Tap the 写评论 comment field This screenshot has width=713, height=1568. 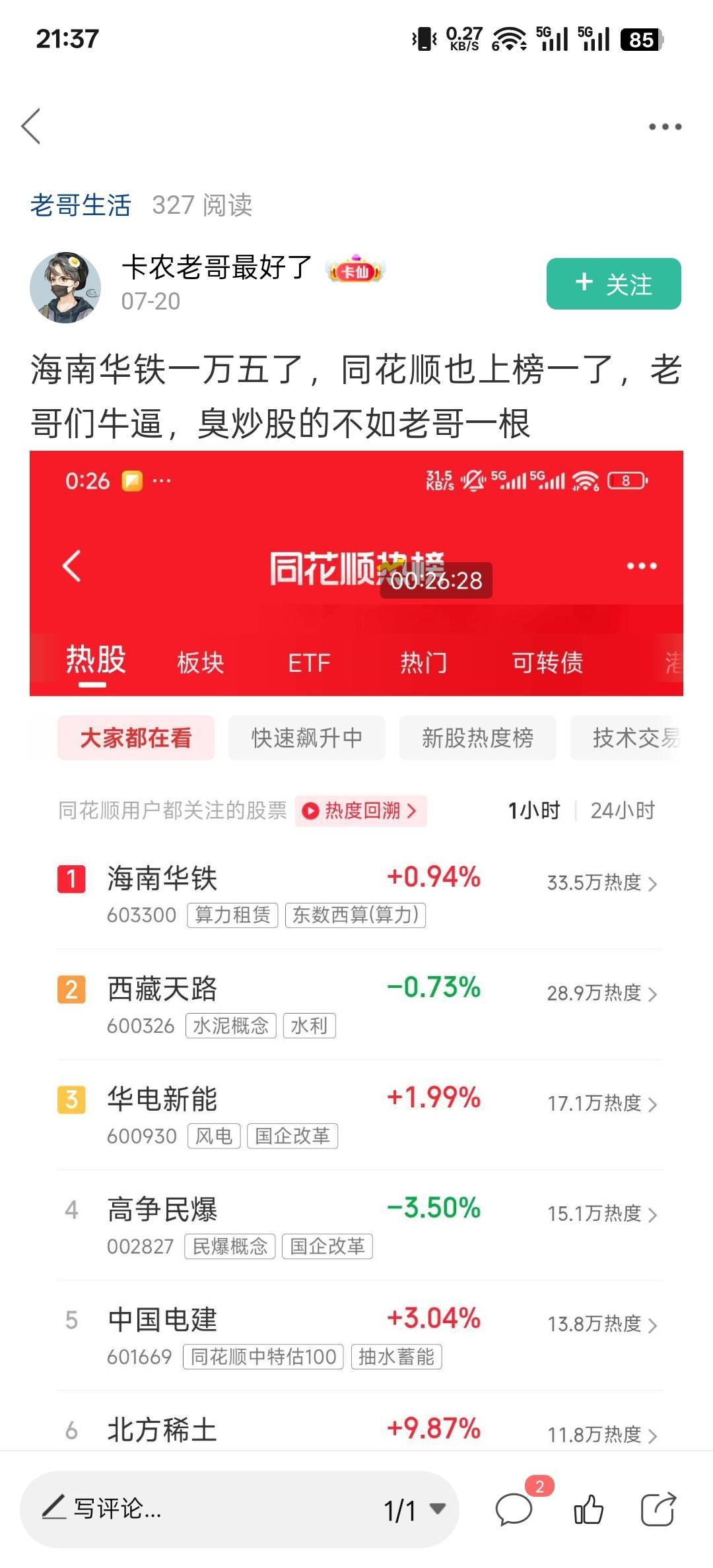198,1509
